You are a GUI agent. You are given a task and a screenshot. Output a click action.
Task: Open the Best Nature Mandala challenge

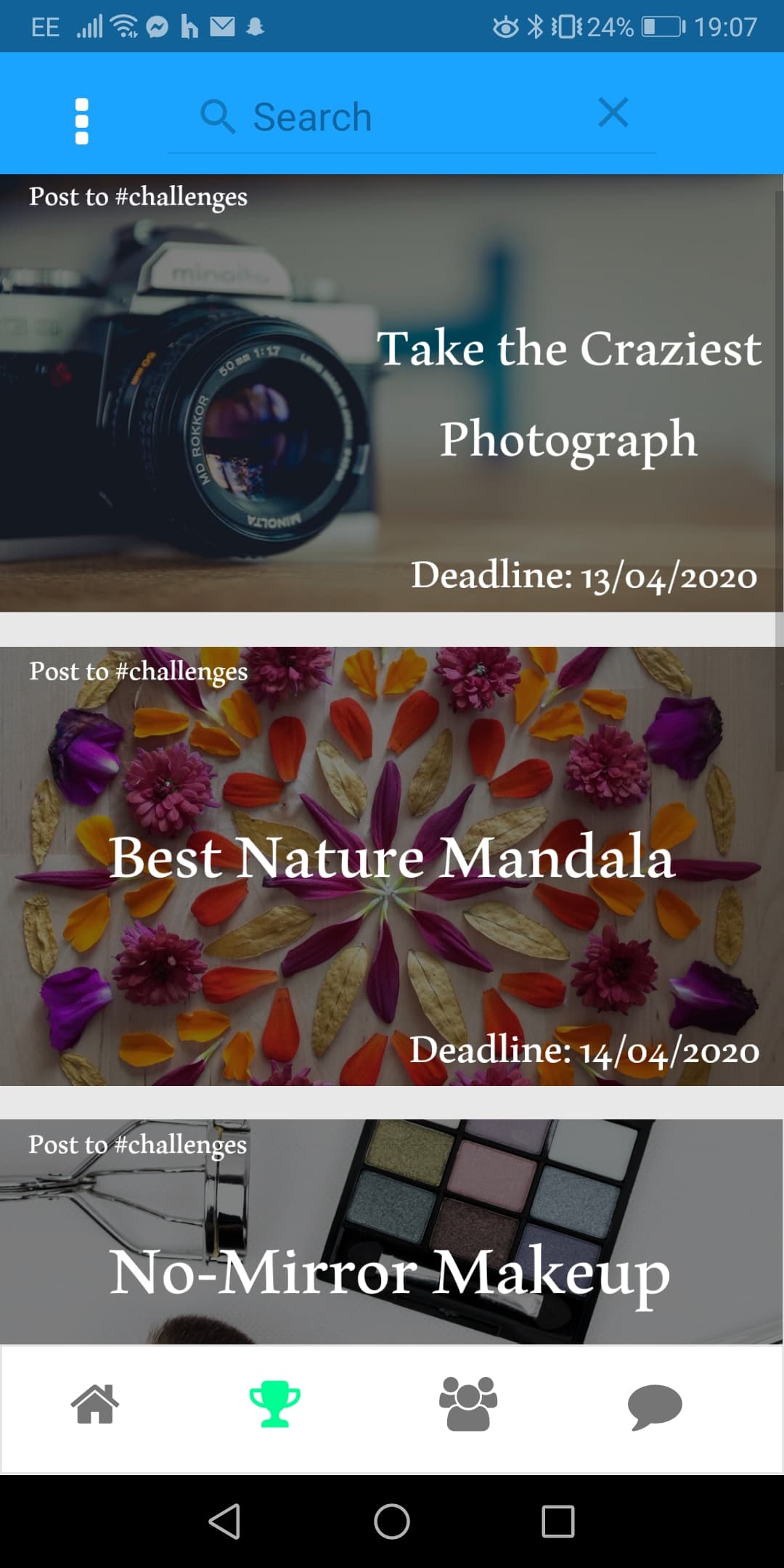(392, 865)
